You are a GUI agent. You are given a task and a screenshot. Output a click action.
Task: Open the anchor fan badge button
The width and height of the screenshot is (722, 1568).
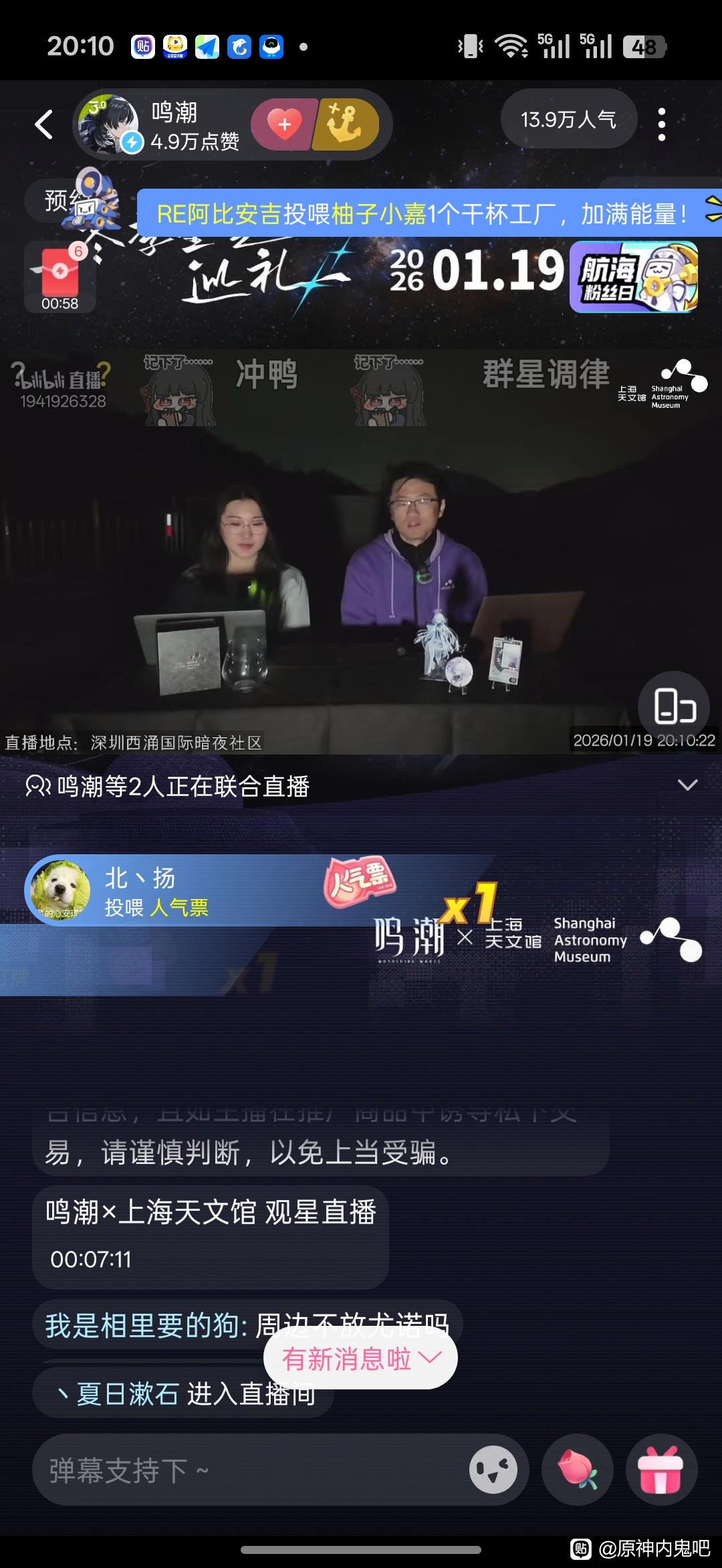346,124
